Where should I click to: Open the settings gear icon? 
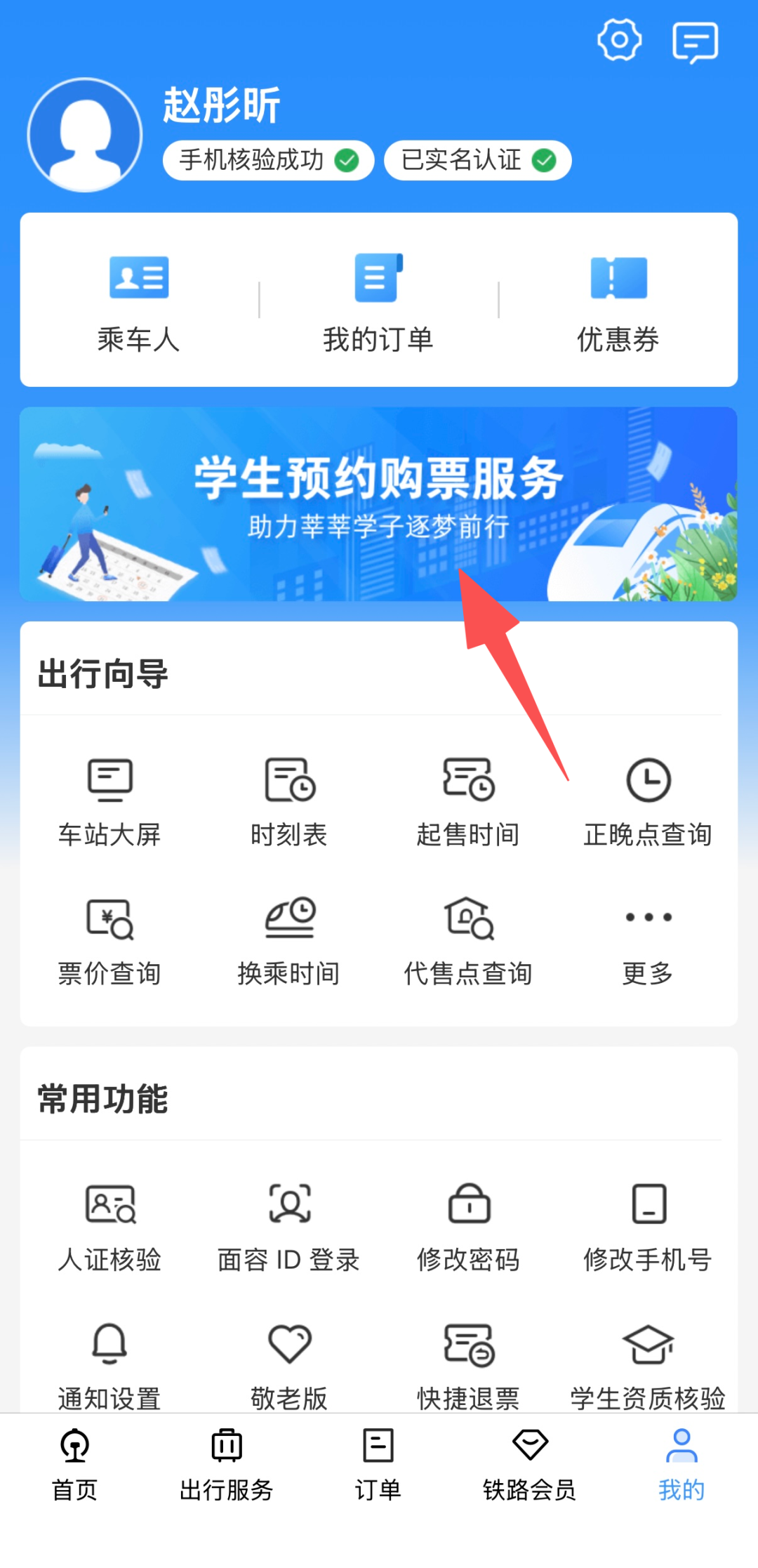click(x=619, y=40)
